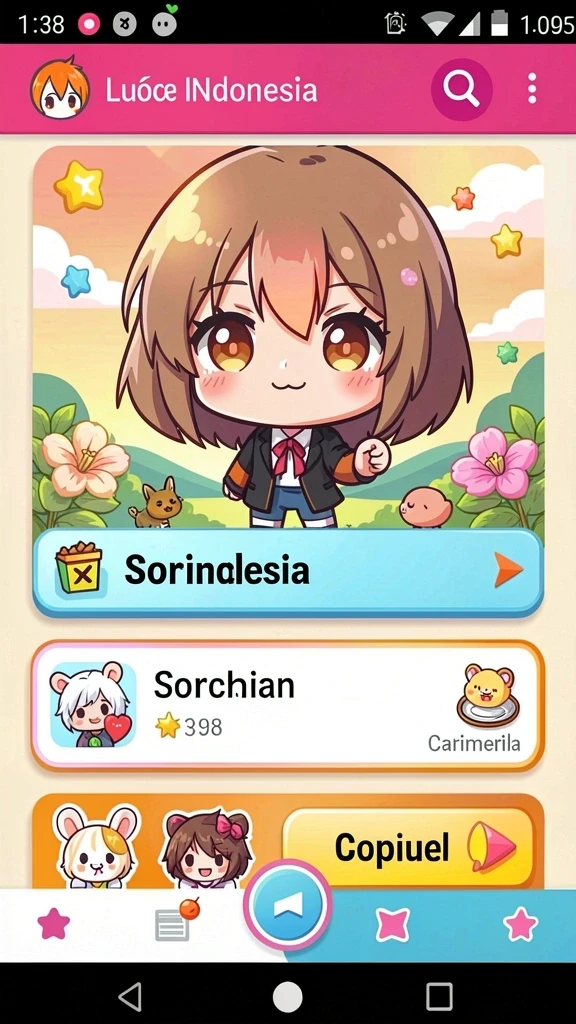Tap the profile avatar in the app bar

click(60, 88)
